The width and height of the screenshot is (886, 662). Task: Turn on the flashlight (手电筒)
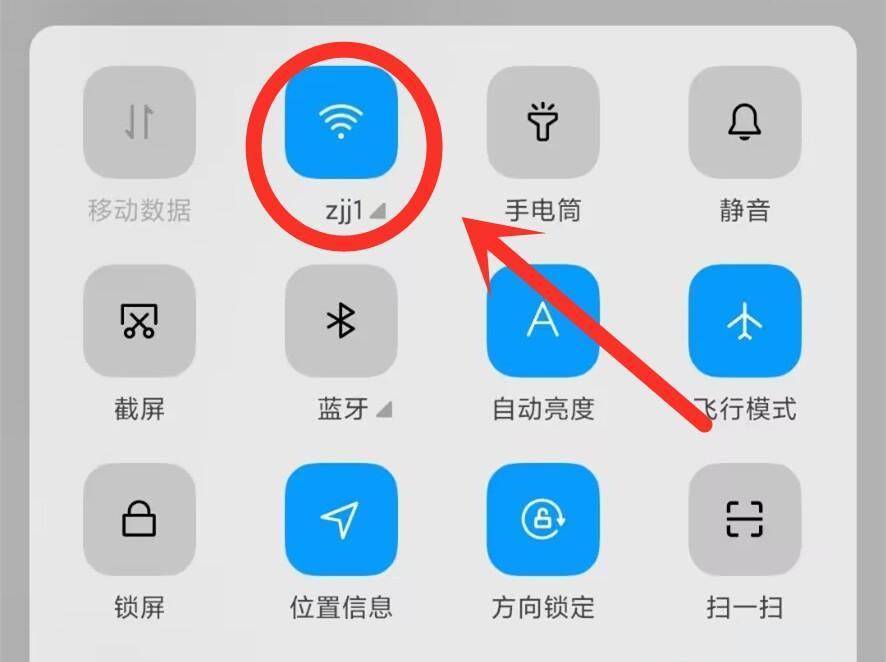tap(543, 122)
